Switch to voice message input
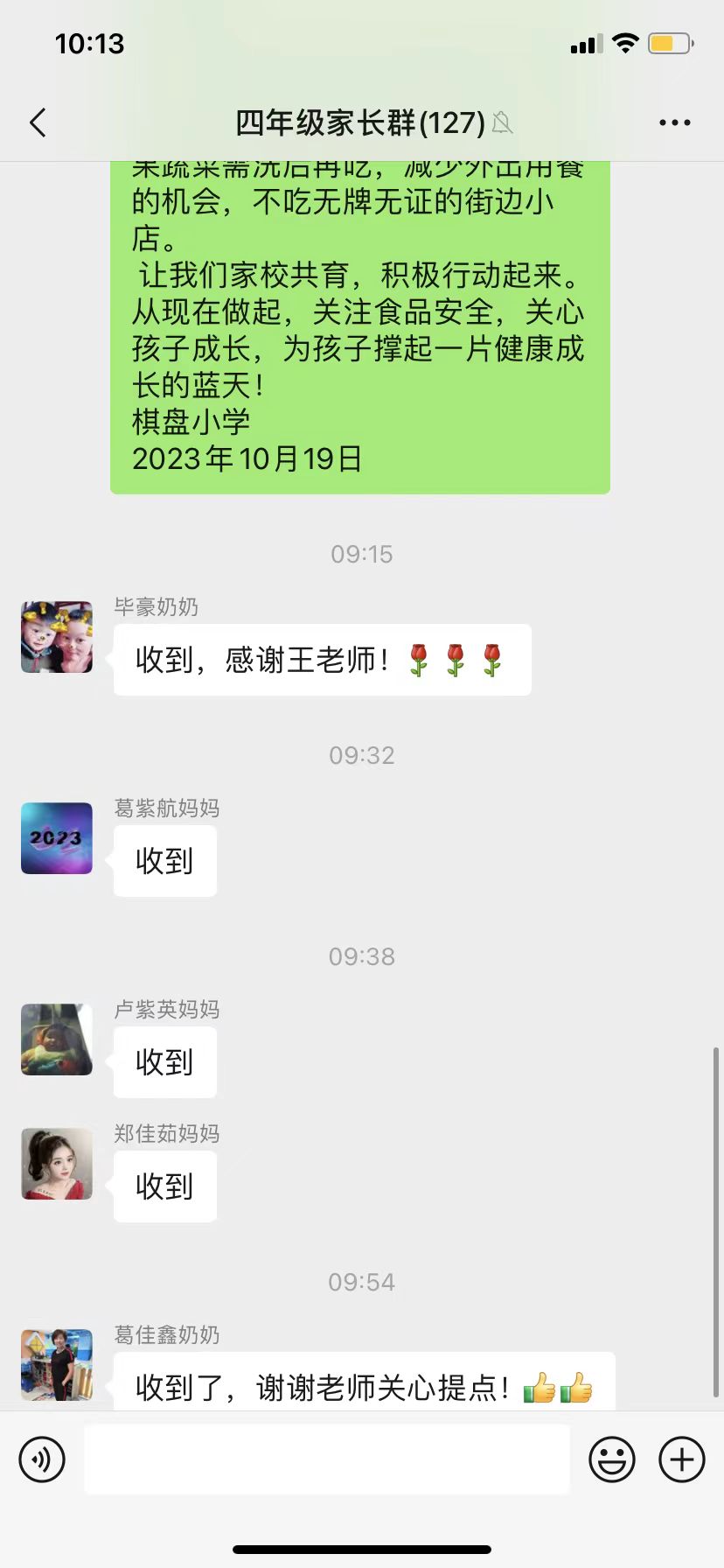724x1568 pixels. (x=42, y=1459)
